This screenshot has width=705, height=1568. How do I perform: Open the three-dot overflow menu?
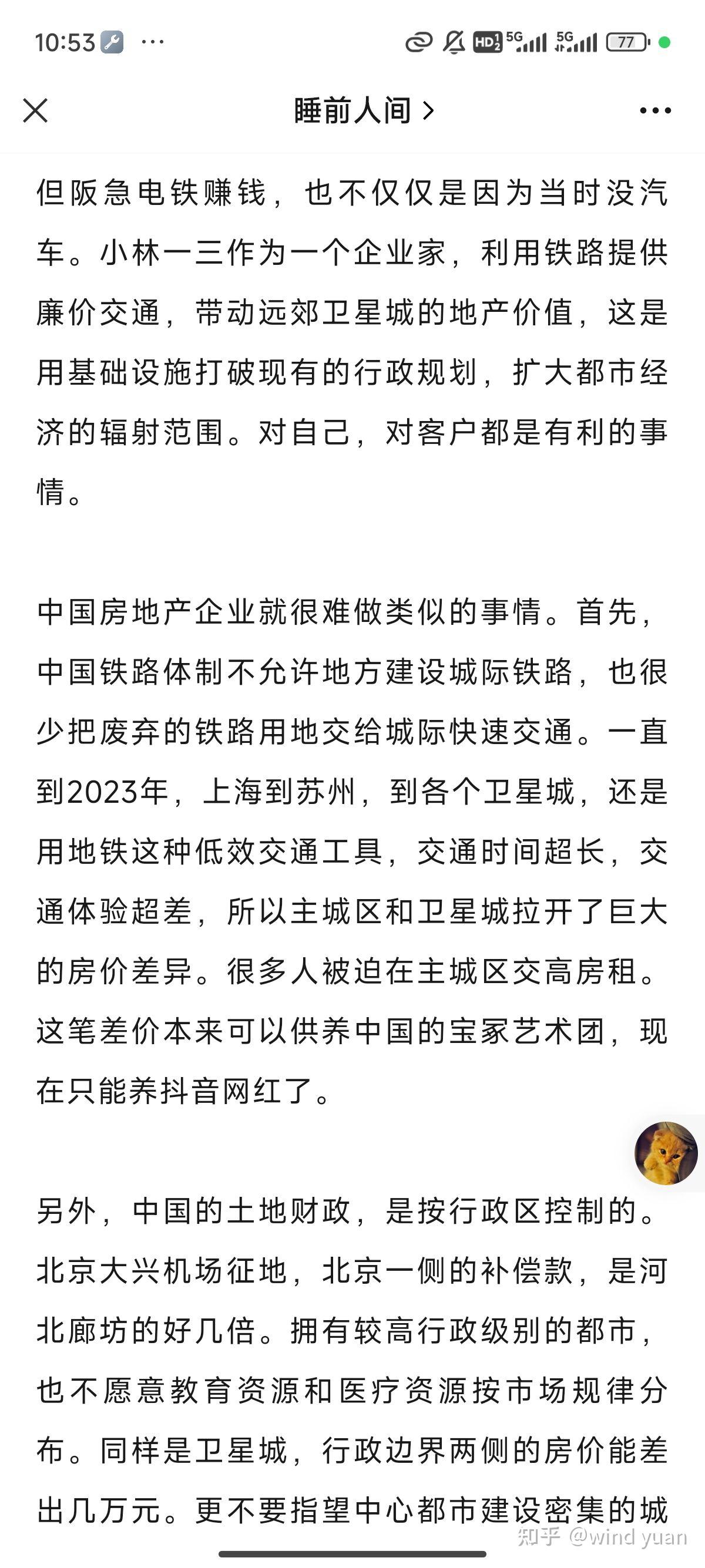[655, 110]
